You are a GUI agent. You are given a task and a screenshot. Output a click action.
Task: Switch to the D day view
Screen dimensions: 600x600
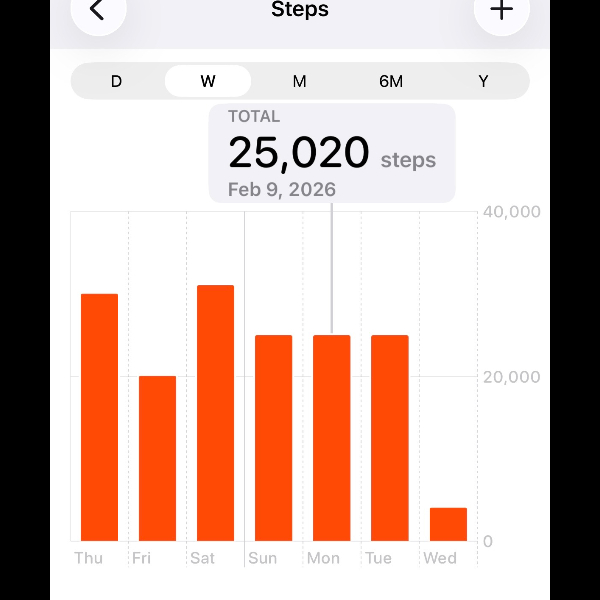[x=116, y=81]
